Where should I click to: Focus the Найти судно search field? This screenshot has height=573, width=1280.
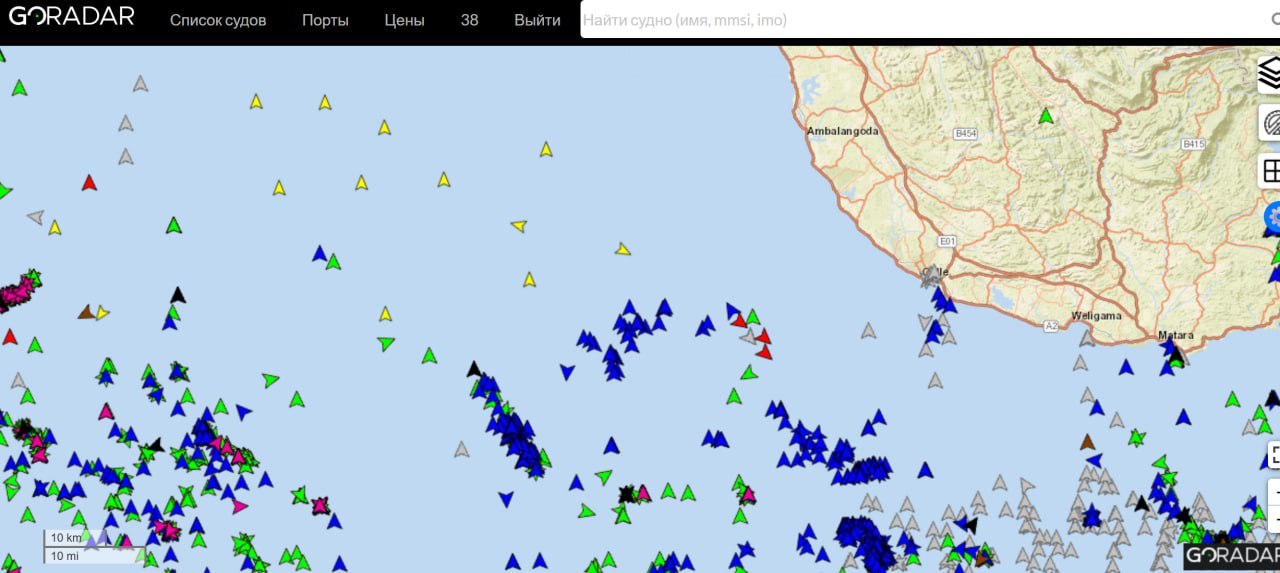tap(930, 20)
